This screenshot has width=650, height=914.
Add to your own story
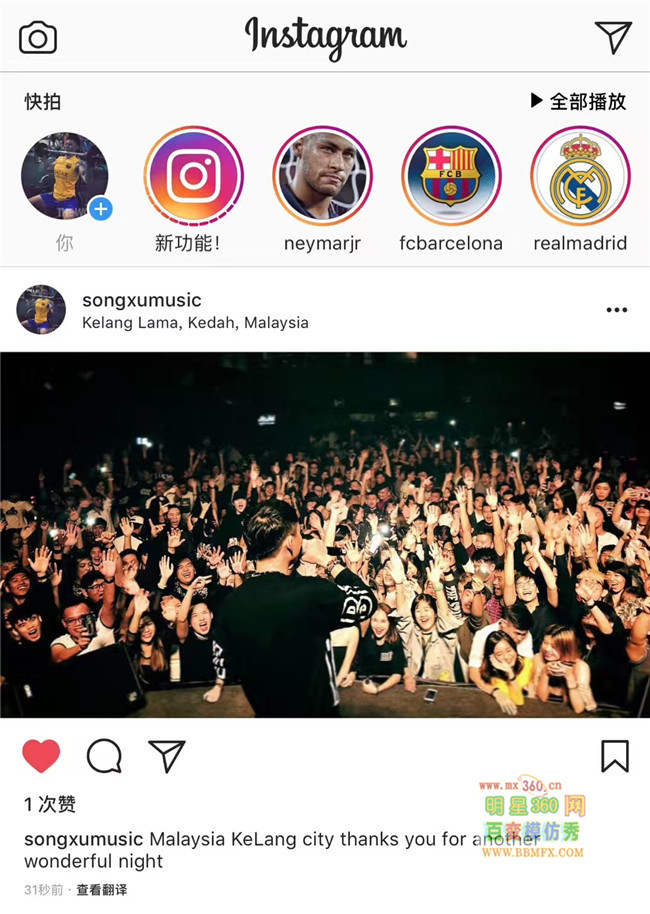[x=100, y=209]
